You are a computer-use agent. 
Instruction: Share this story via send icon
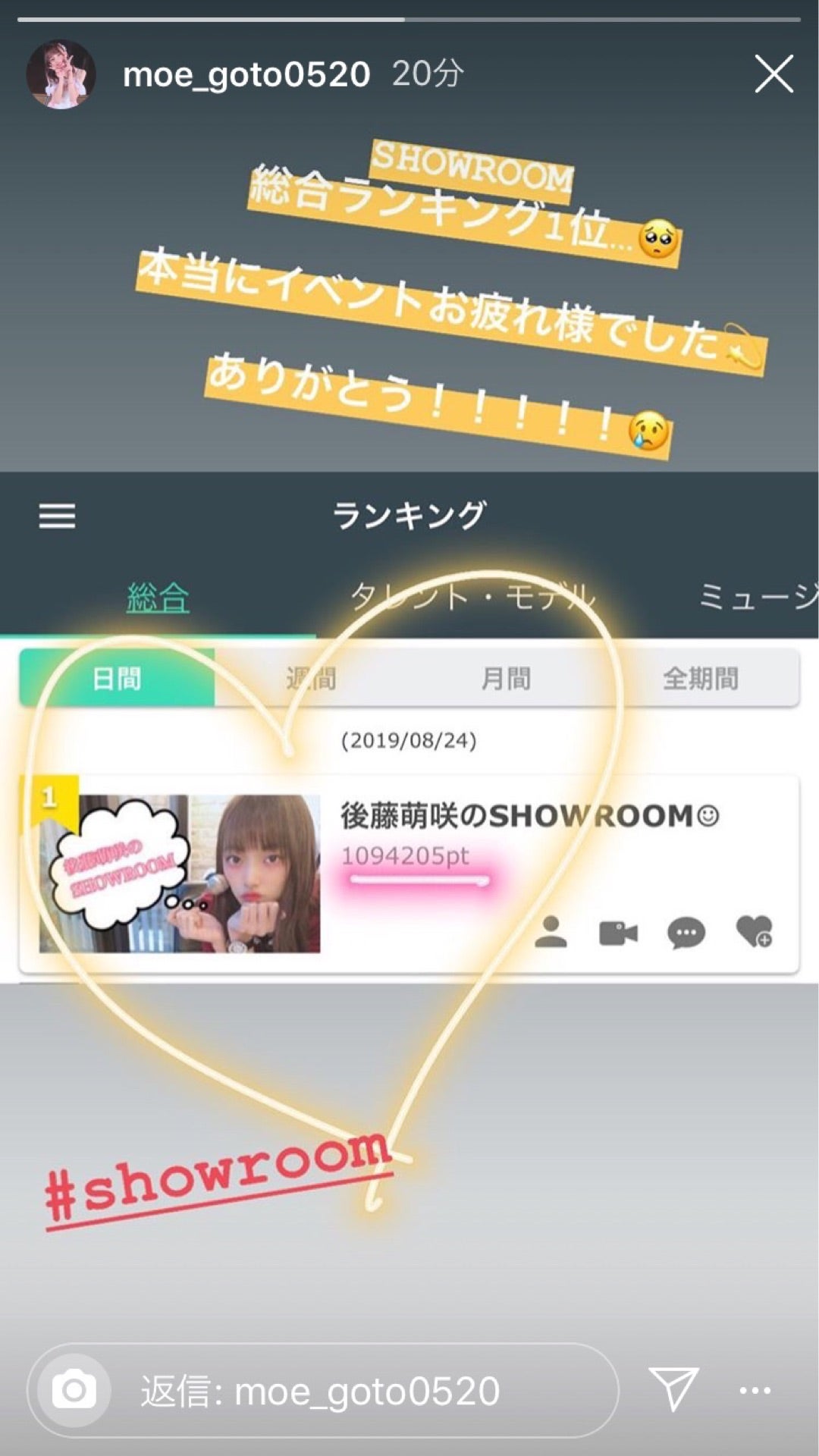673,1389
